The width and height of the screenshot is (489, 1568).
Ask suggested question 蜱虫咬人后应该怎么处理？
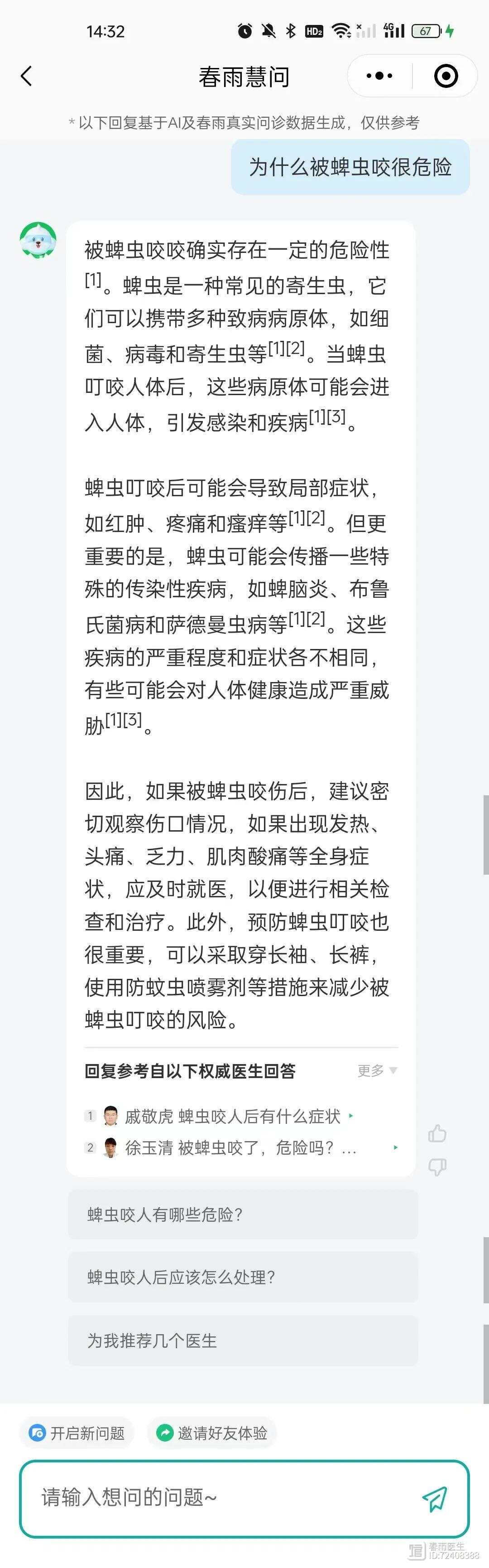[243, 1277]
